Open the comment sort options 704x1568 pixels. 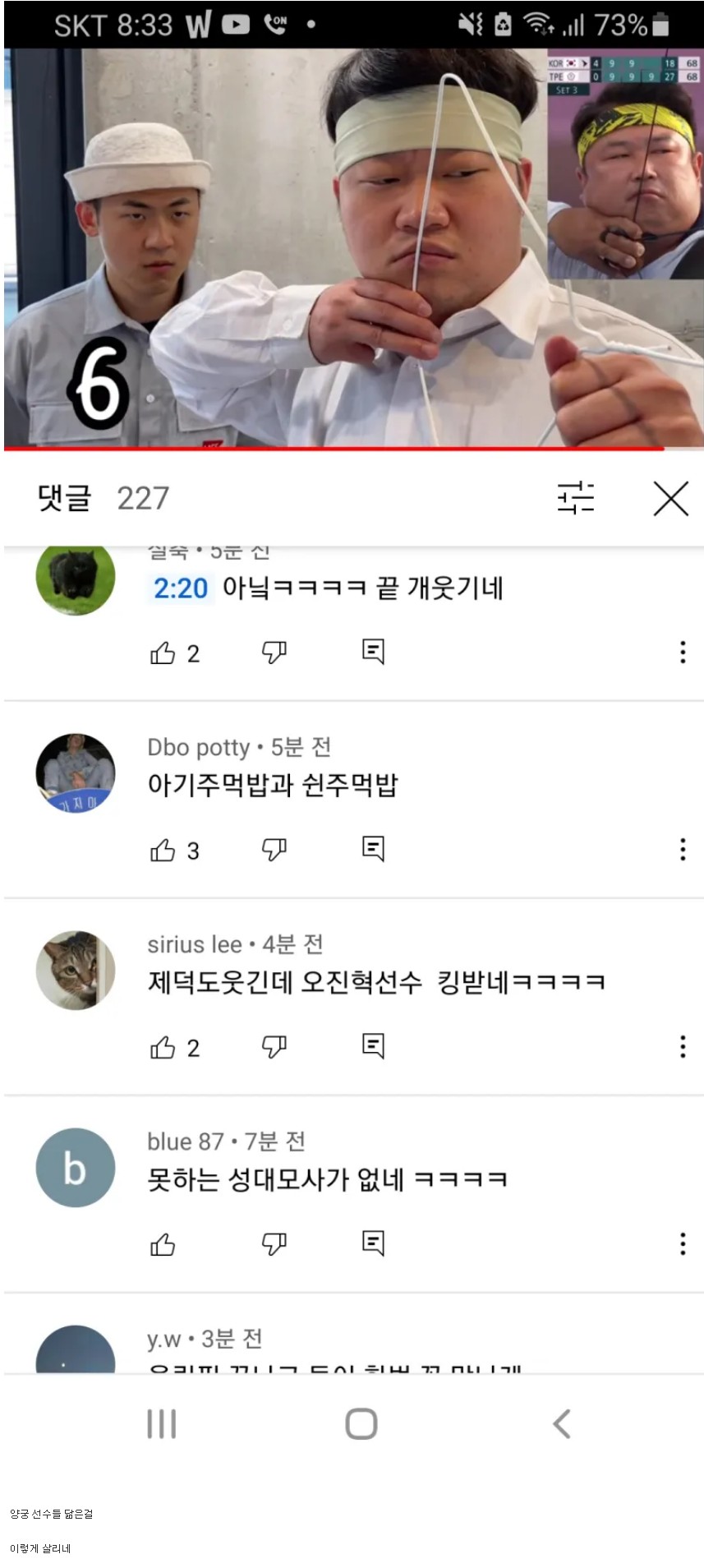575,498
